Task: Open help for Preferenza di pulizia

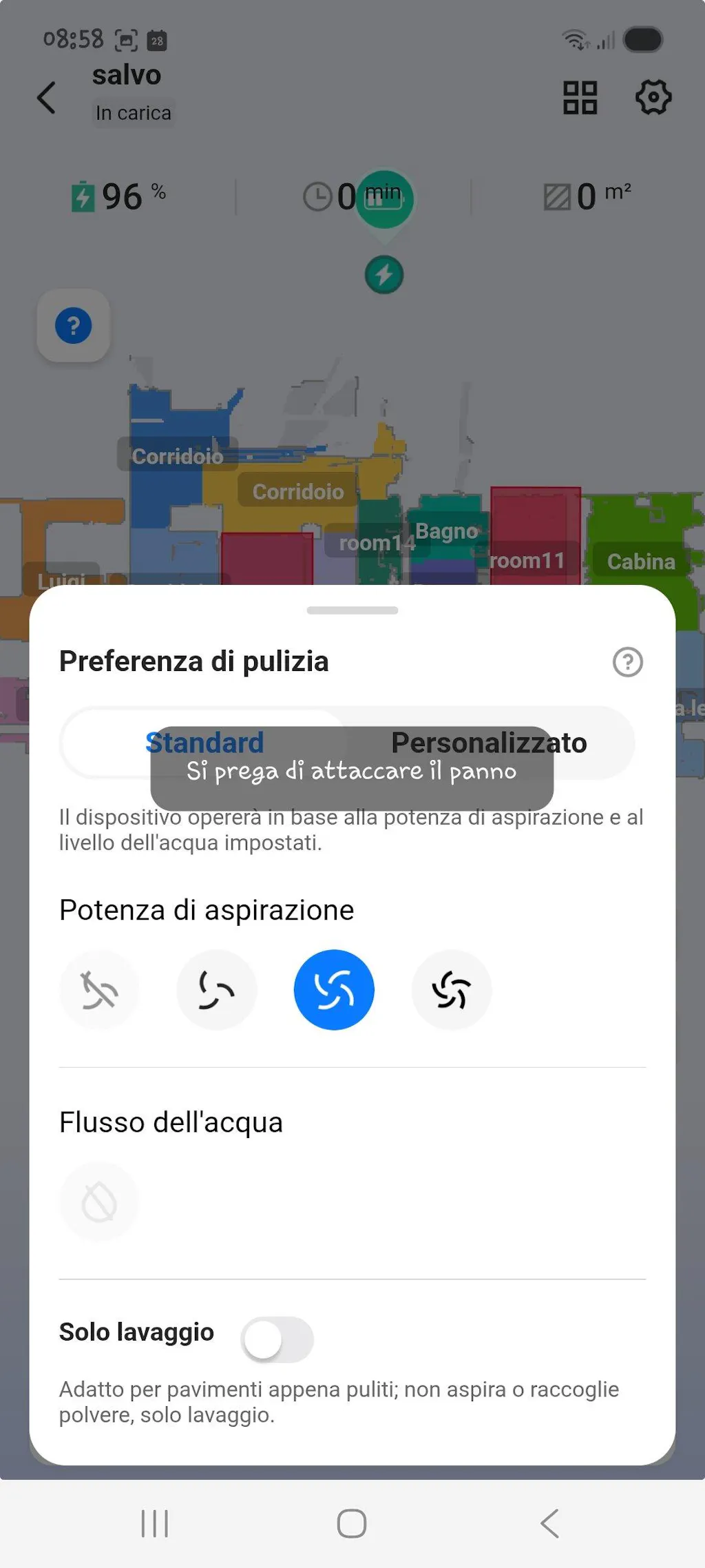Action: pos(627,662)
